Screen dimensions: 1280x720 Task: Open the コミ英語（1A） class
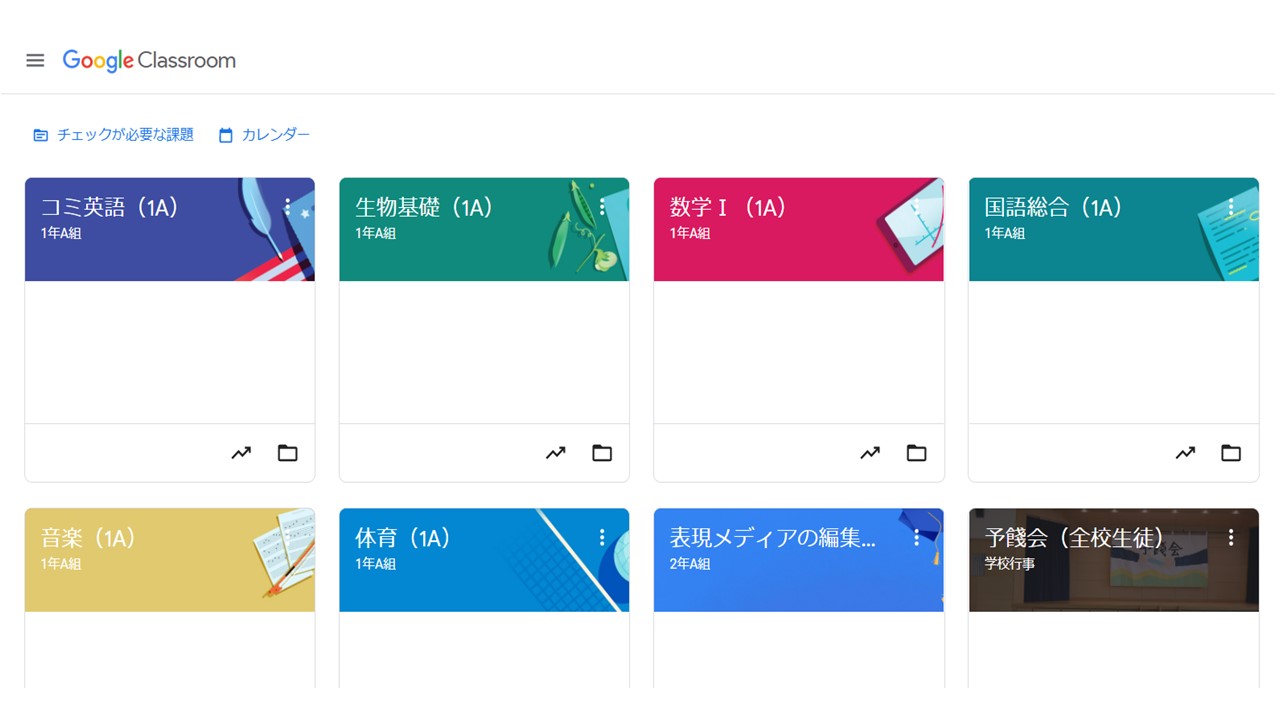pos(109,208)
